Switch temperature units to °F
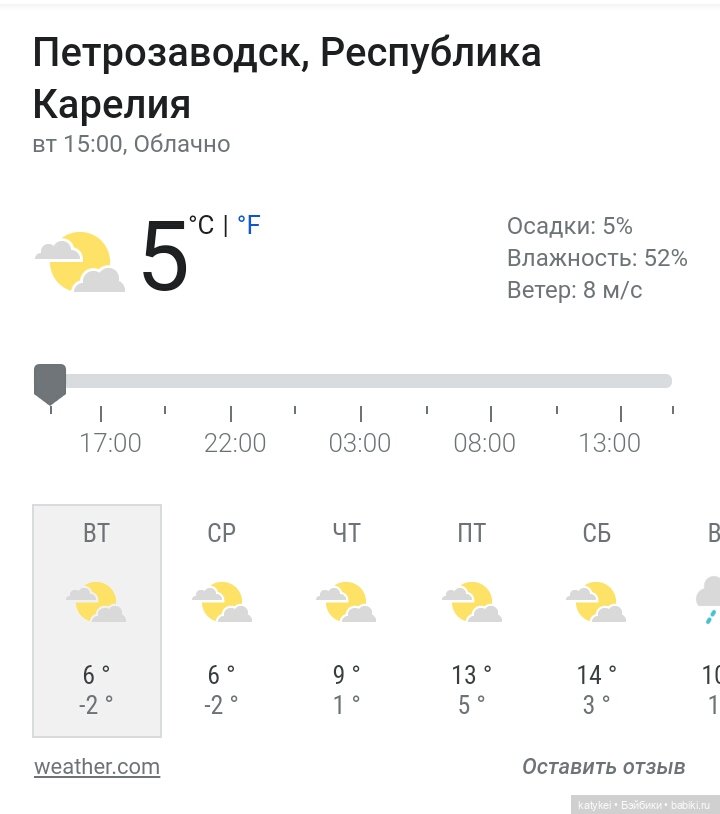Screen dimensions: 720x814 tap(248, 225)
